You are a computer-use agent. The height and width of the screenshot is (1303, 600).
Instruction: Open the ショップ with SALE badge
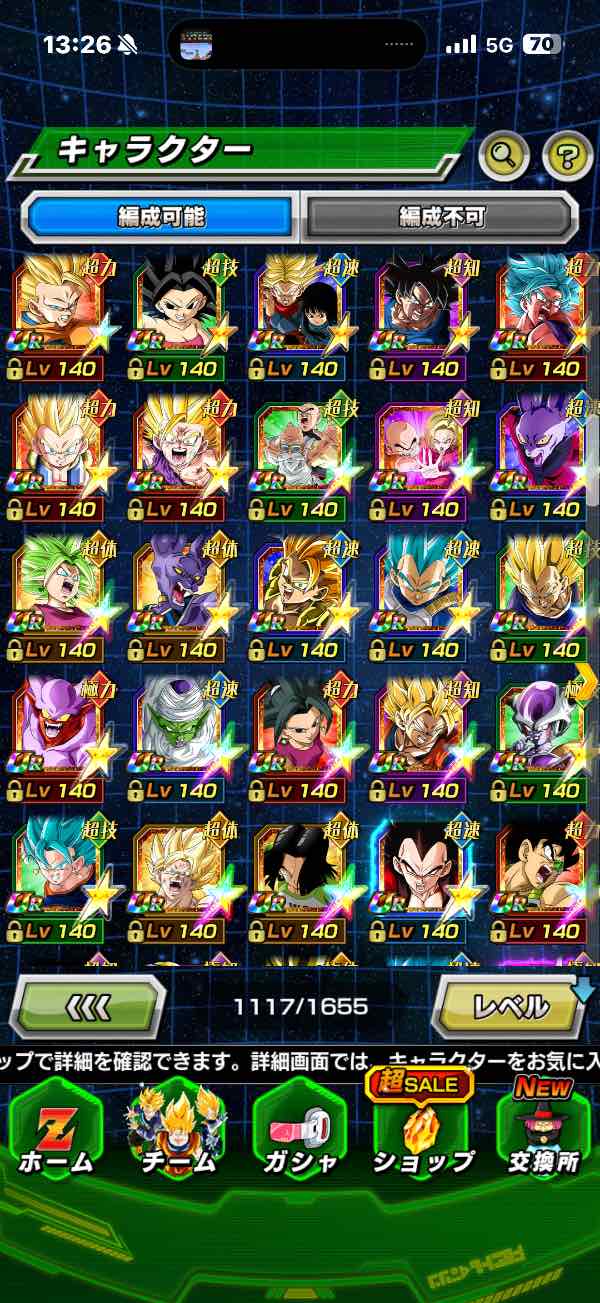click(421, 1131)
